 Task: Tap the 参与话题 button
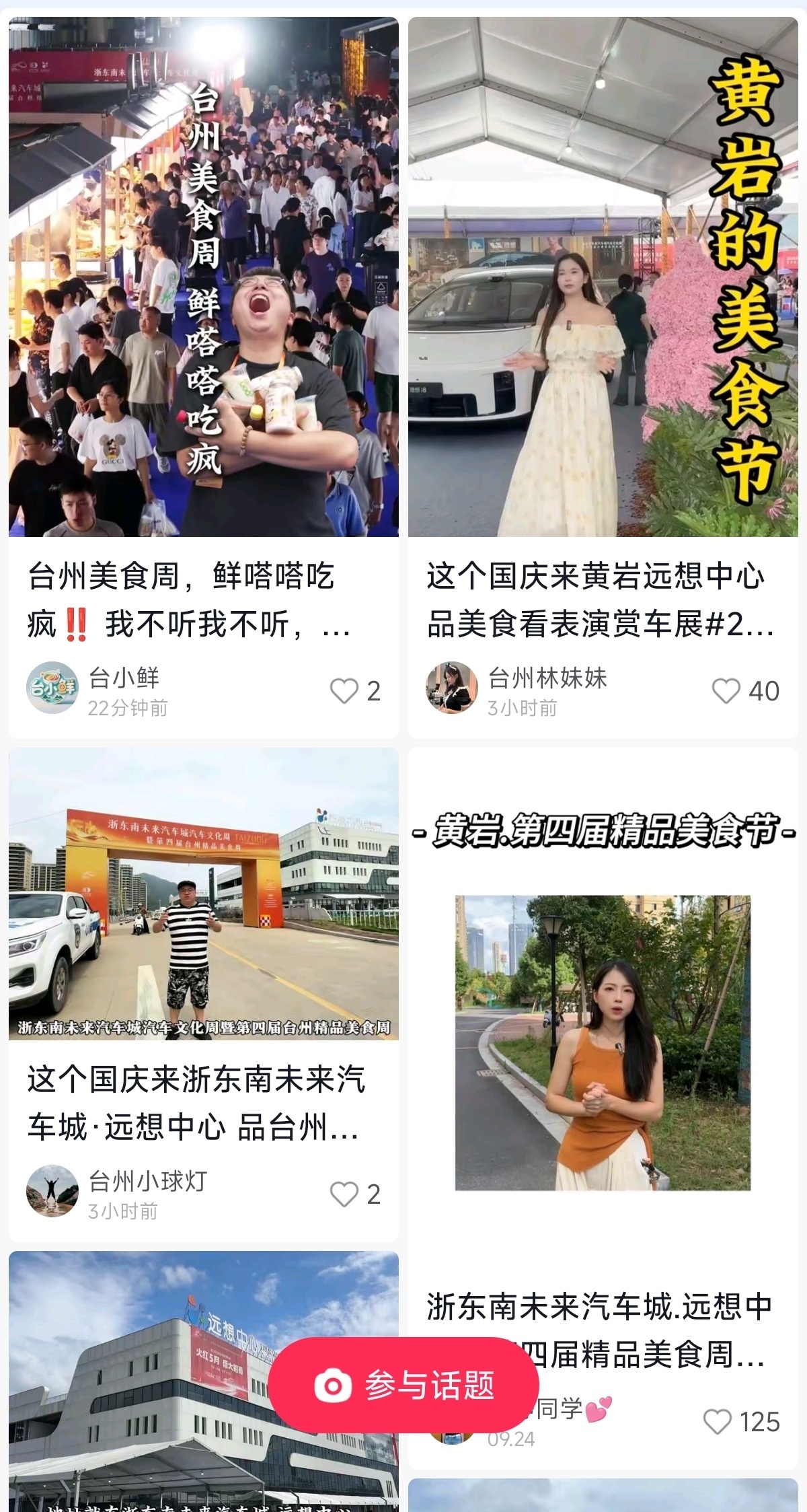pos(403,1385)
